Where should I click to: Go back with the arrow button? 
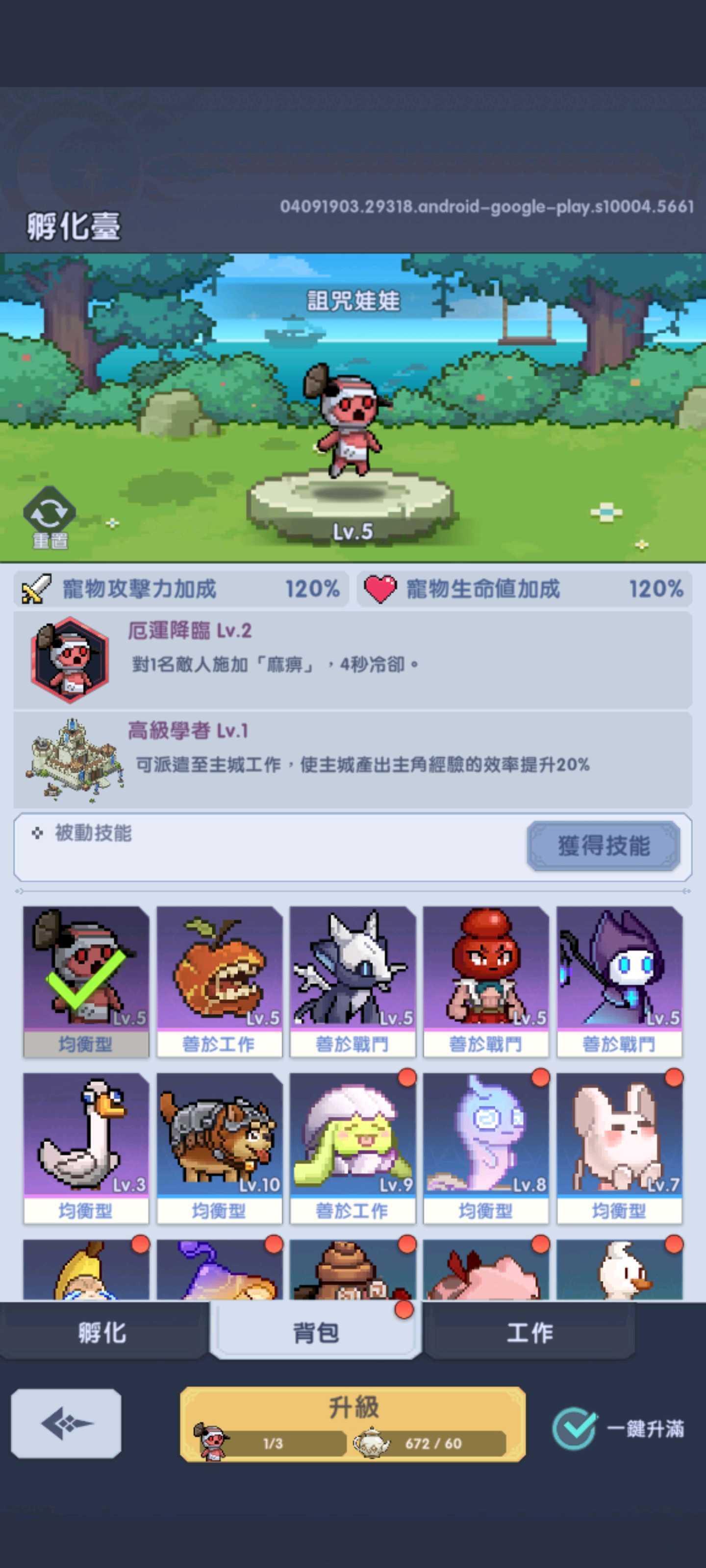(x=66, y=1423)
